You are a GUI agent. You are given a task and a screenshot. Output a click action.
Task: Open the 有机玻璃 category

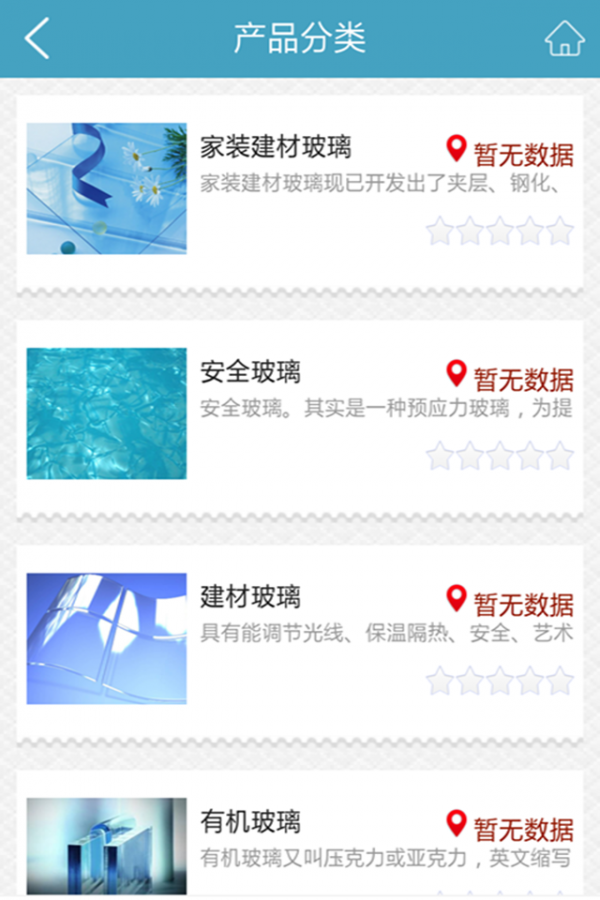[x=250, y=823]
